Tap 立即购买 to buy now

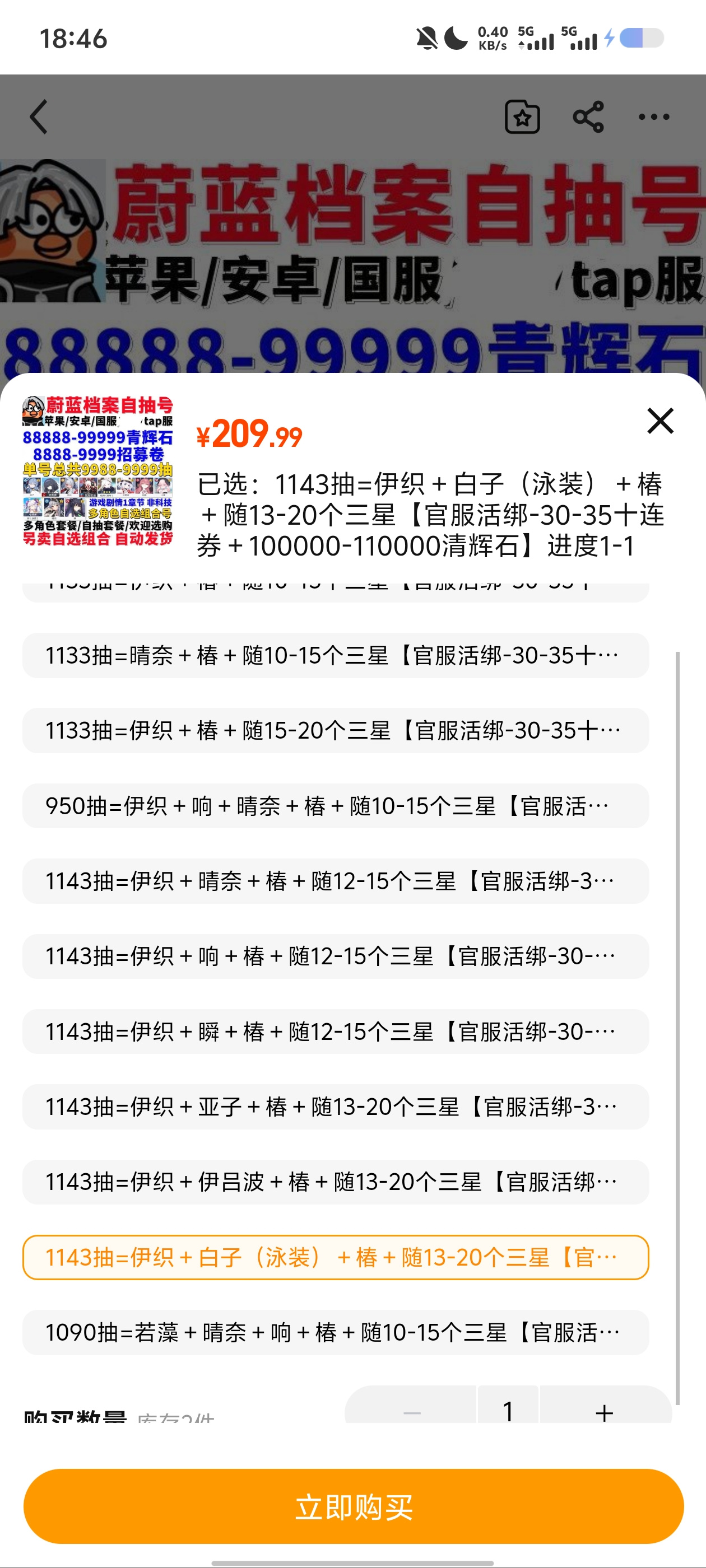(x=354, y=1506)
